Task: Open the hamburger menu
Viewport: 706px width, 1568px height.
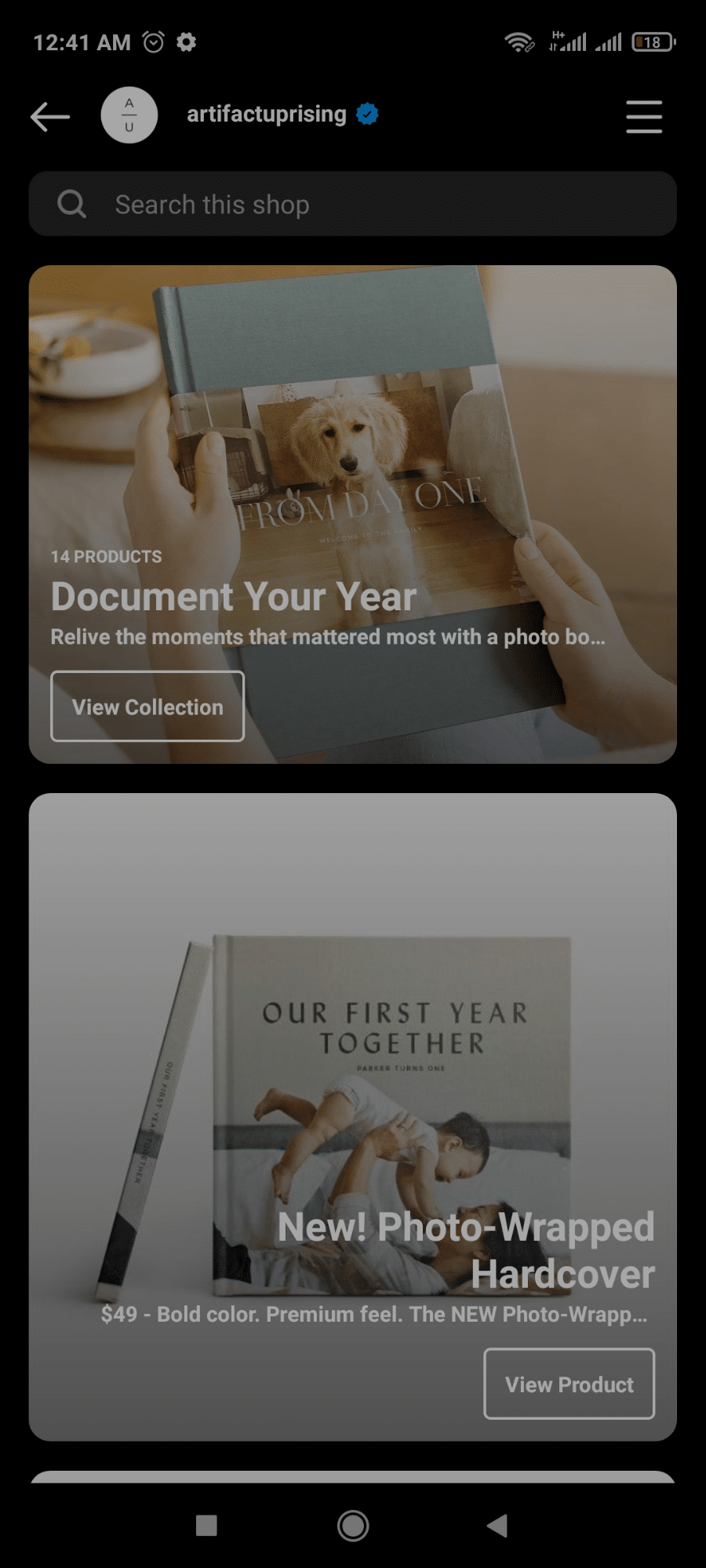Action: coord(644,116)
